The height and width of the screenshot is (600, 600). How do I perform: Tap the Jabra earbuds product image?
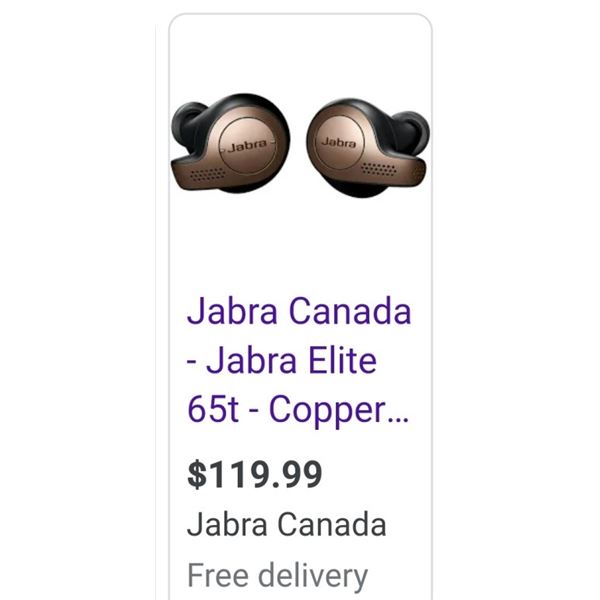pyautogui.click(x=300, y=146)
